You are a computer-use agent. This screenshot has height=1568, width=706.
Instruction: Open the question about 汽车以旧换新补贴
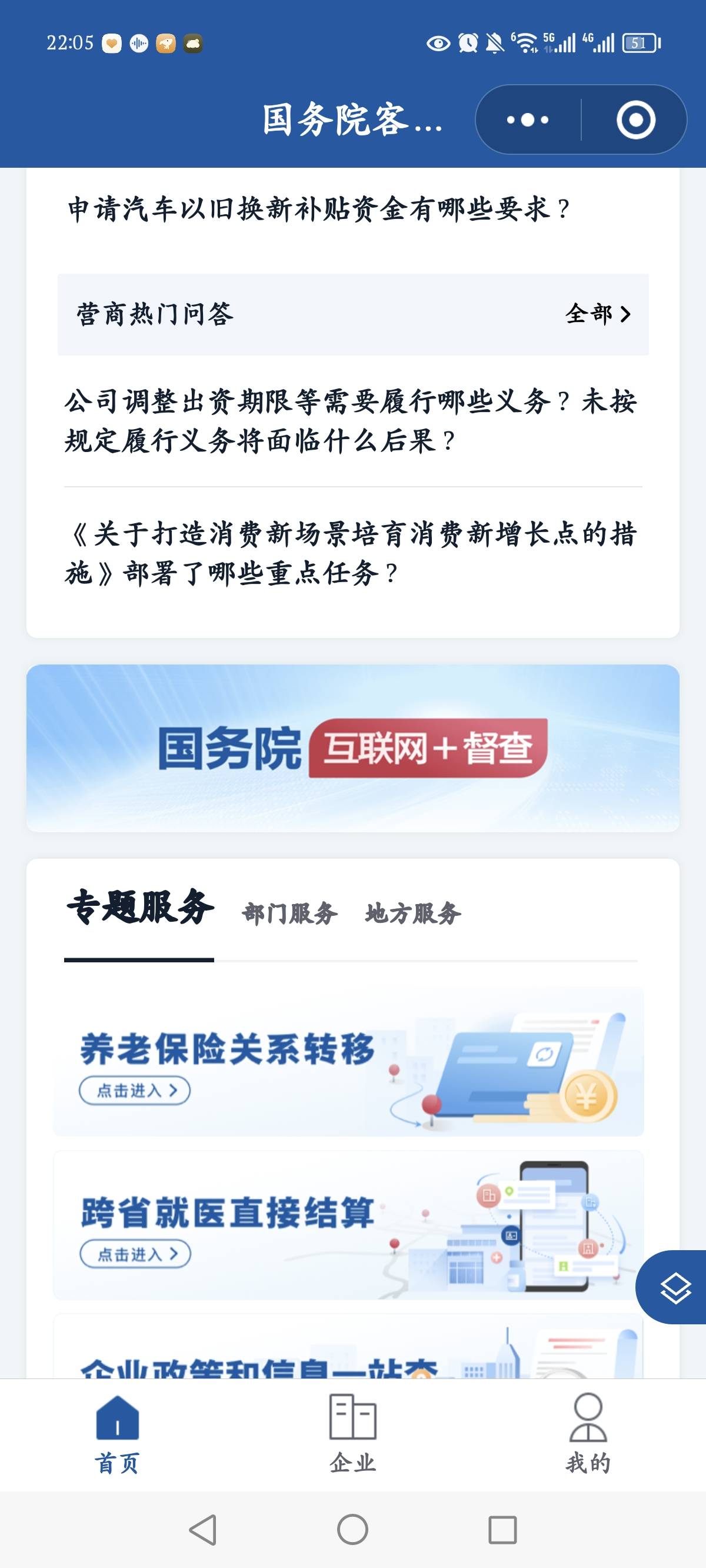318,209
